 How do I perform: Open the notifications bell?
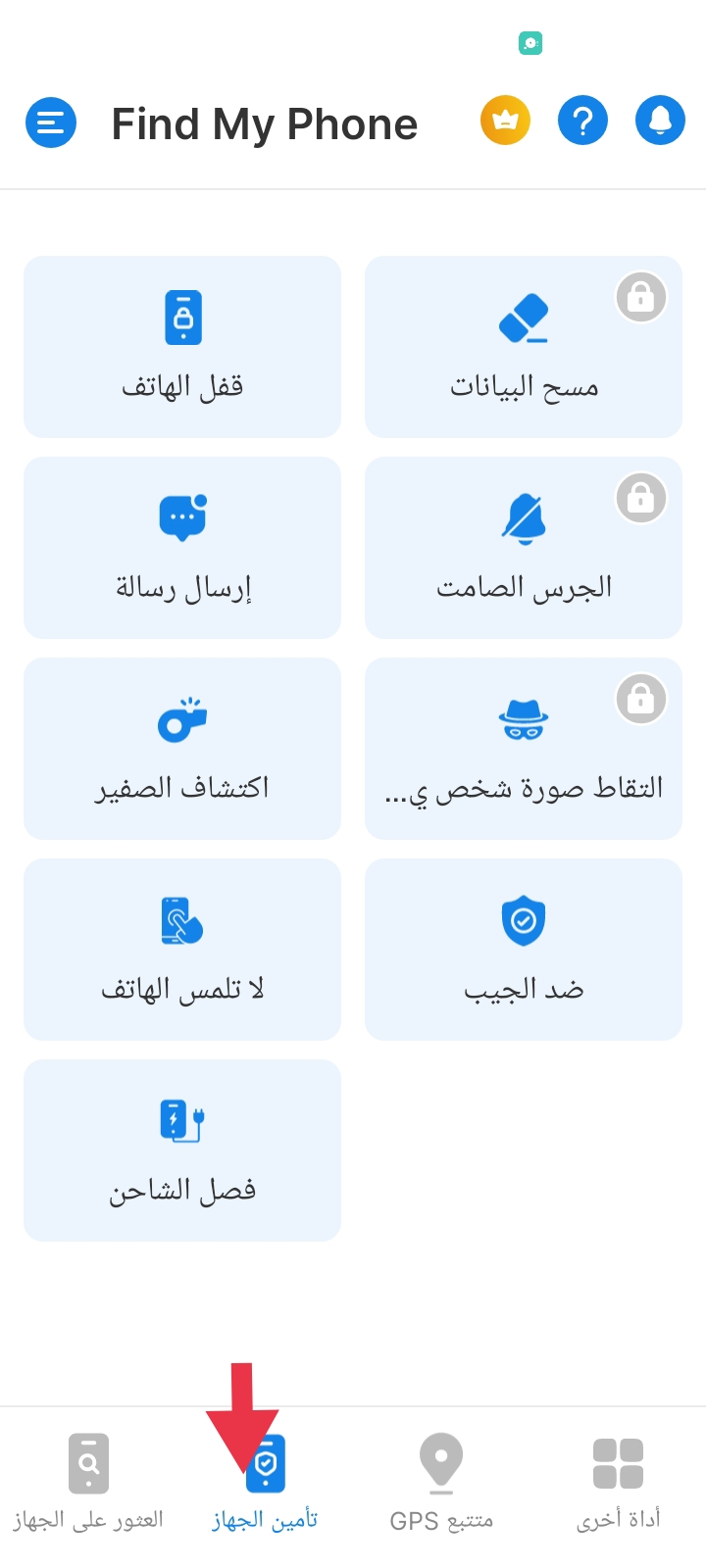click(660, 121)
